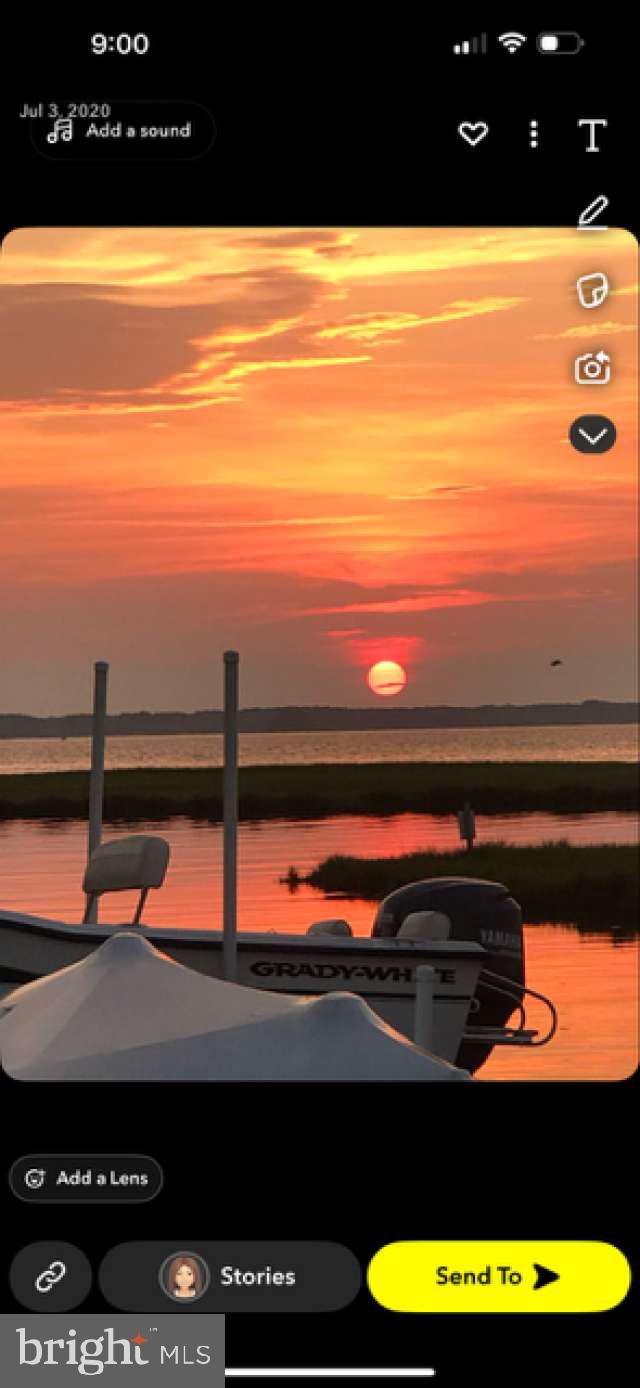Tap Add a sound
The height and width of the screenshot is (1388, 640).
click(122, 131)
